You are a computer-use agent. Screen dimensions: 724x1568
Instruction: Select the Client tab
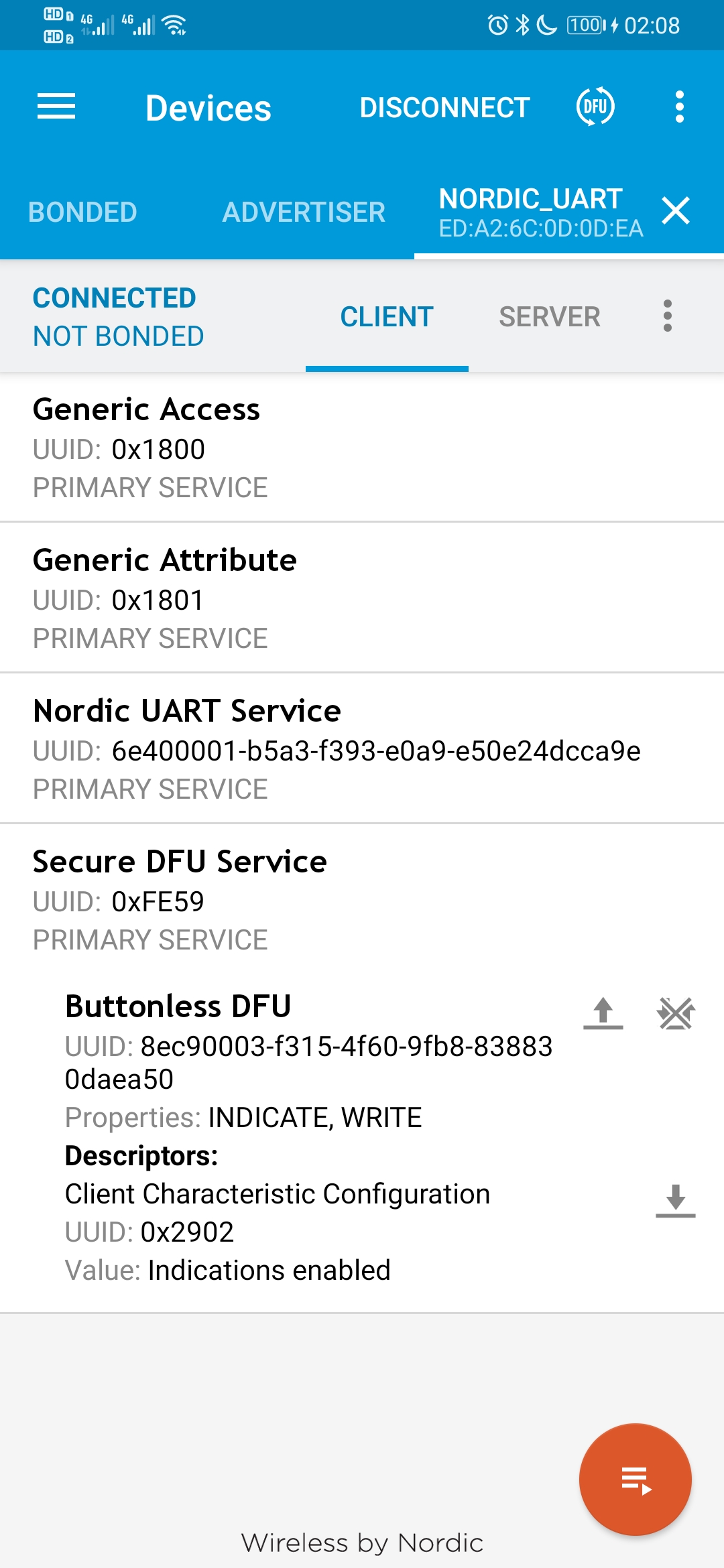[387, 317]
